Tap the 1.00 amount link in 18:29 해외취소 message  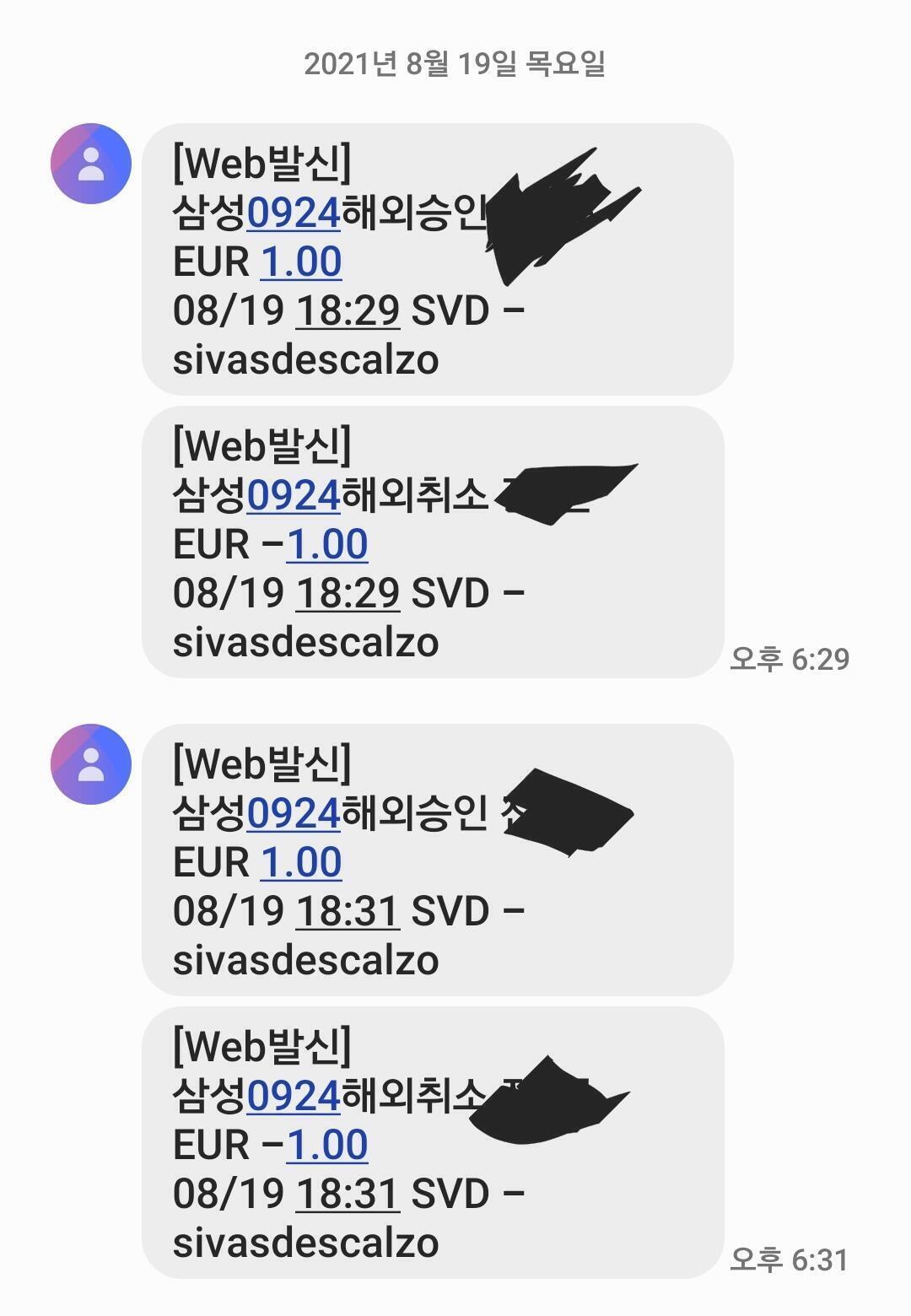(x=327, y=544)
